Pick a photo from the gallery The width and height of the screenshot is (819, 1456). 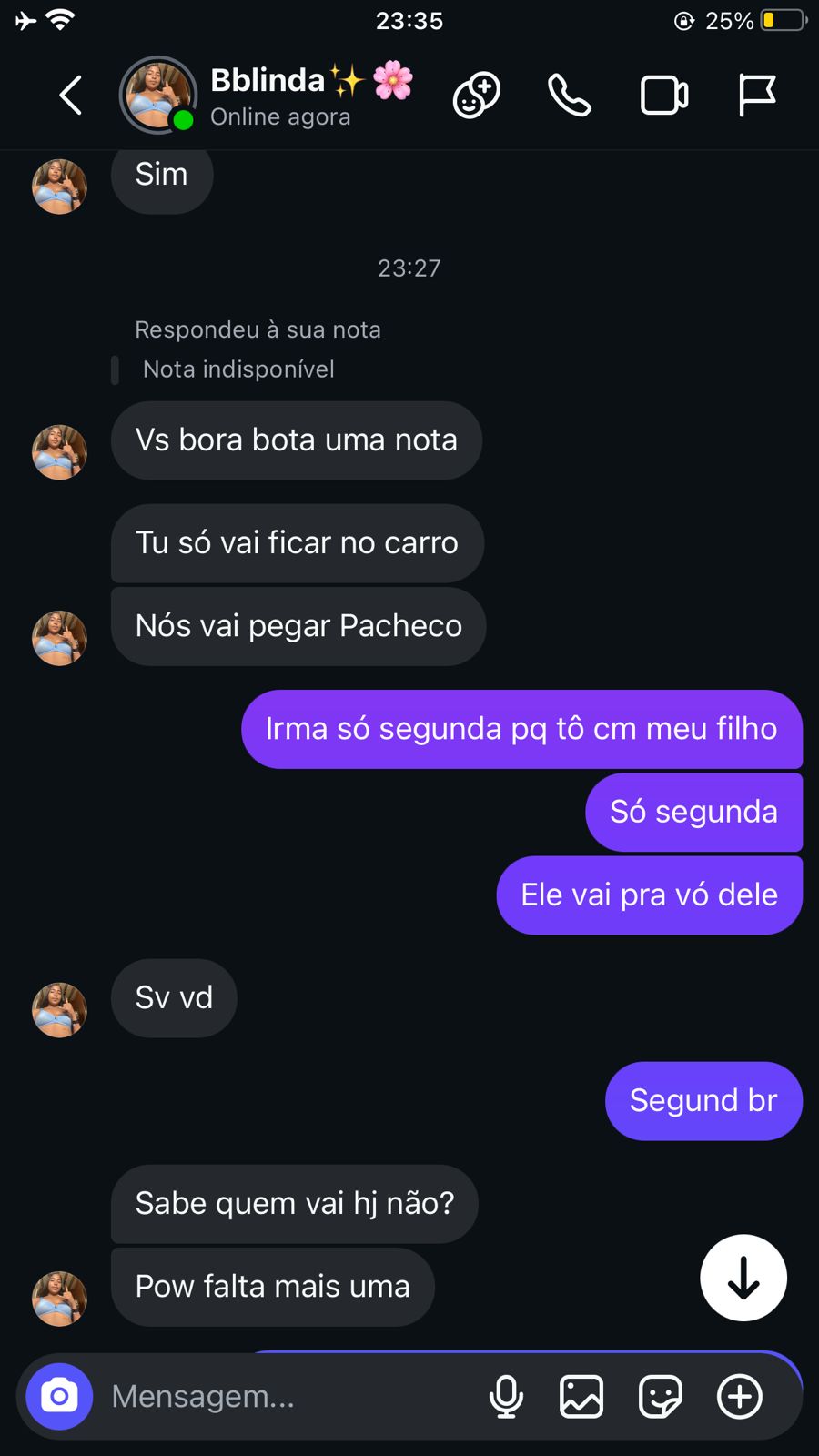click(581, 1396)
